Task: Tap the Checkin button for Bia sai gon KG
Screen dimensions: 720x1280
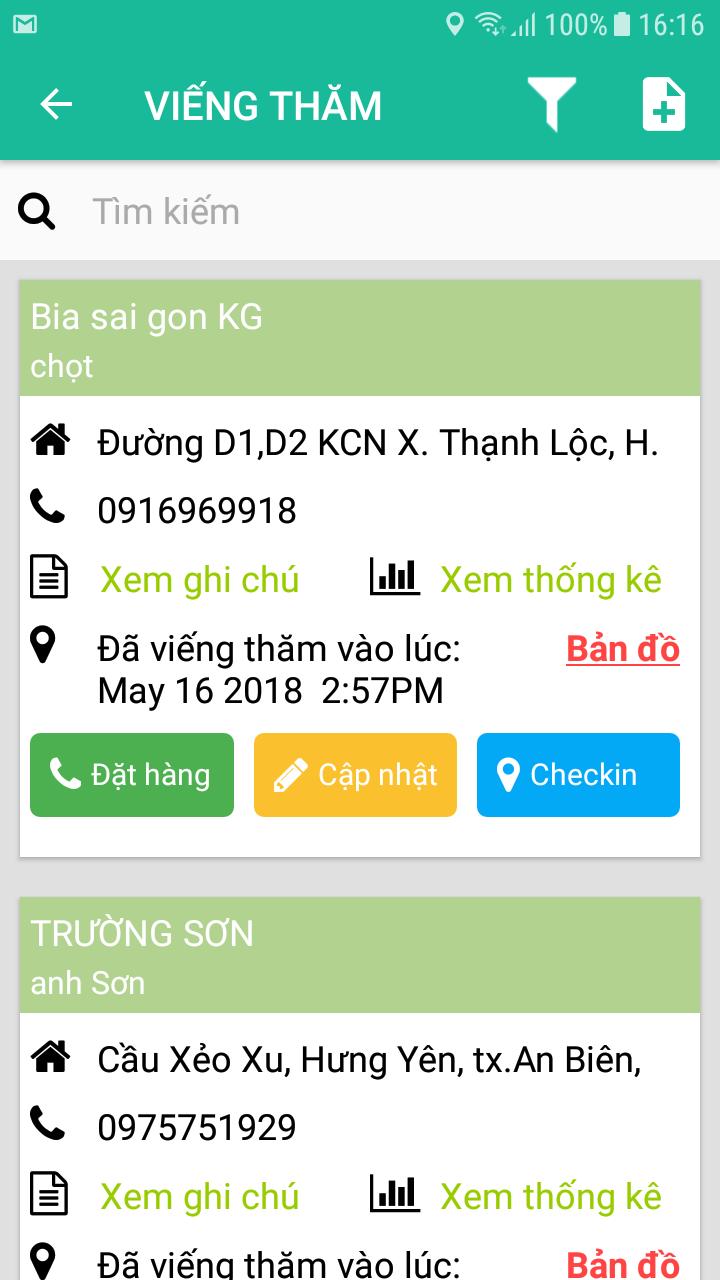Action: point(578,774)
